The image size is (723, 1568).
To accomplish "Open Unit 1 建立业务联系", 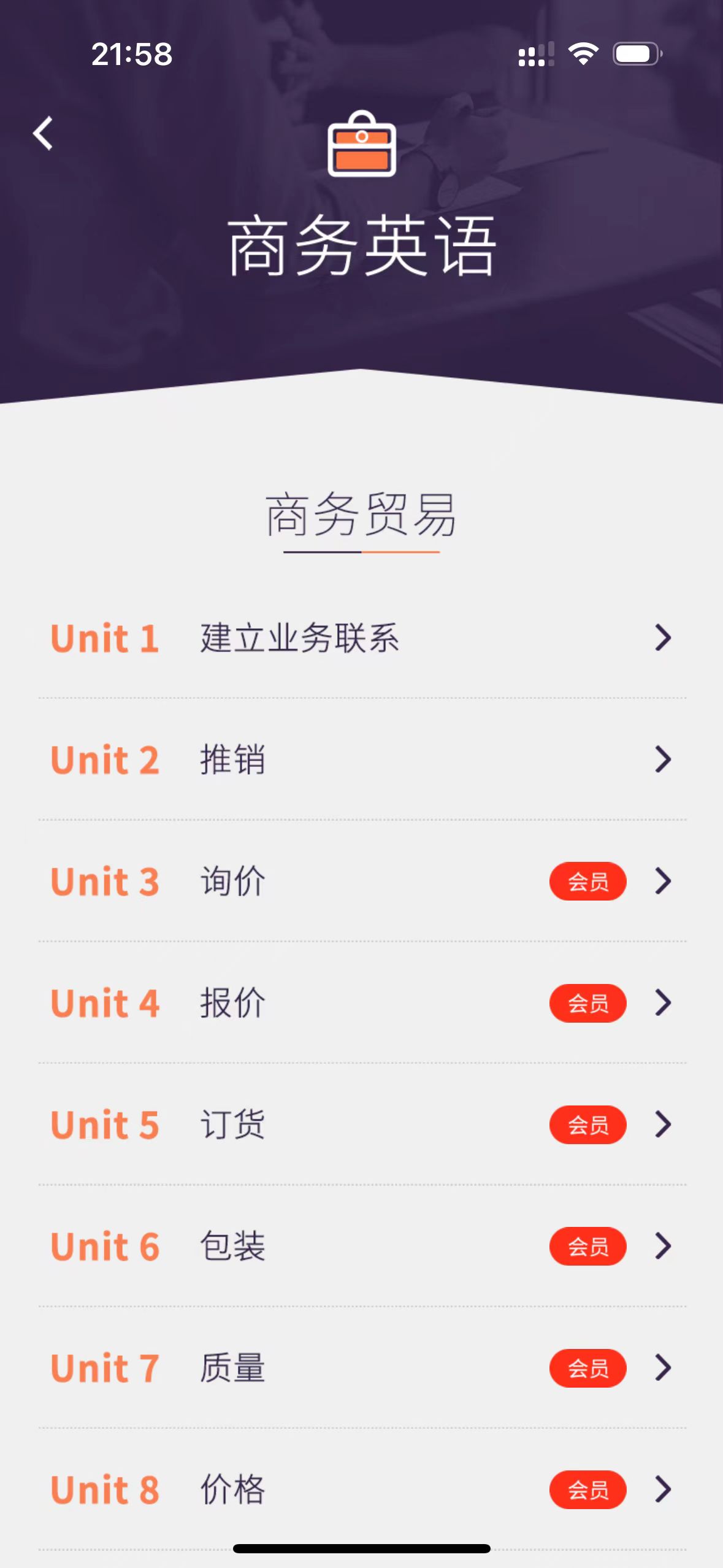I will click(361, 638).
